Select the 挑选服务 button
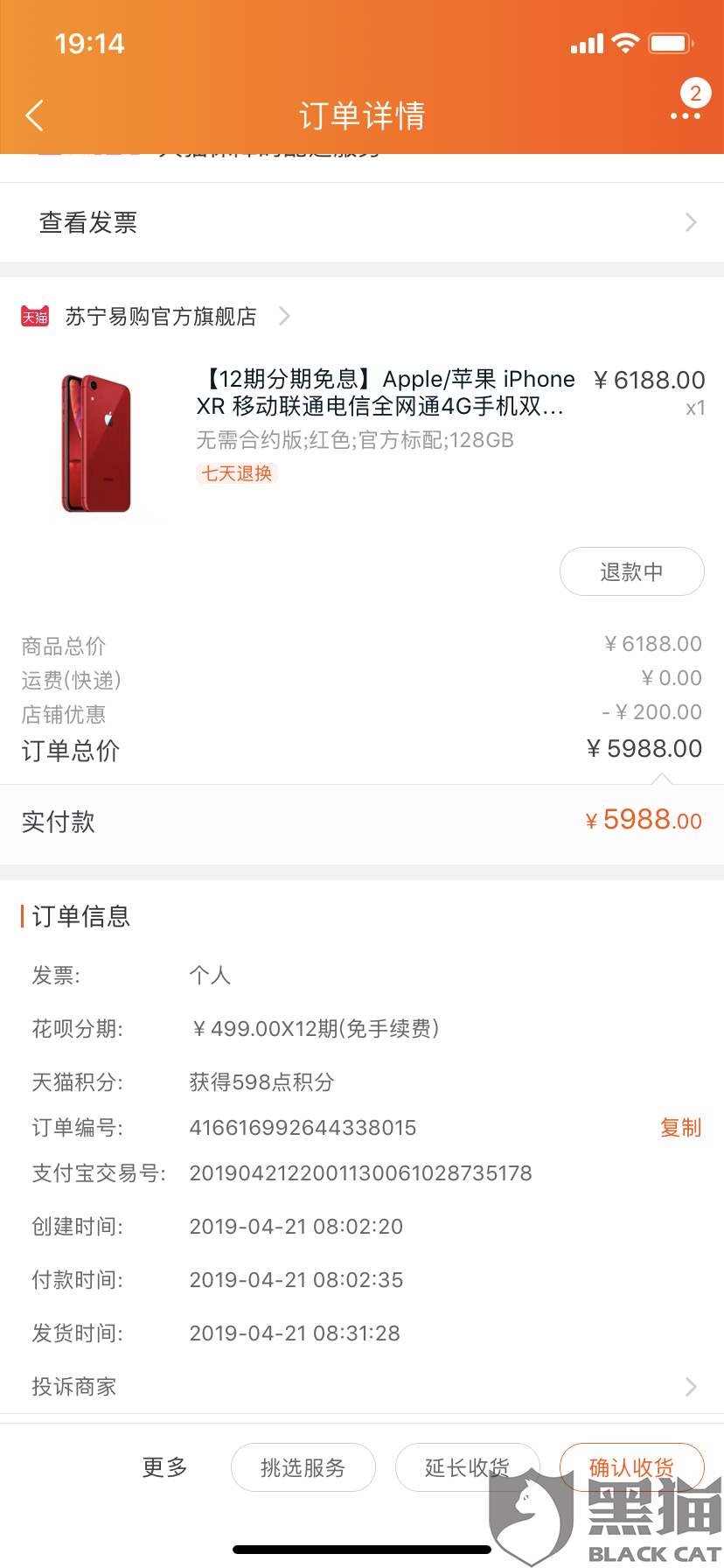 pos(303,1467)
